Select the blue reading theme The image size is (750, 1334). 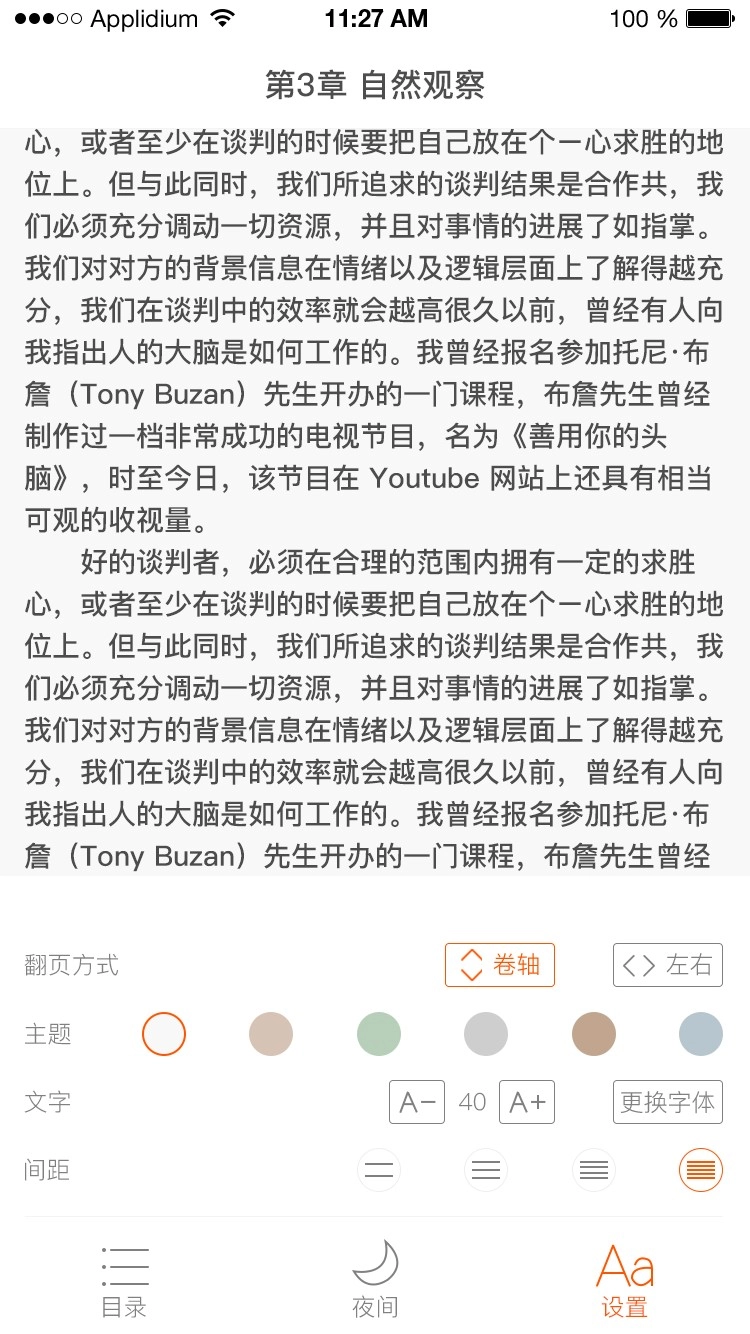click(700, 1033)
